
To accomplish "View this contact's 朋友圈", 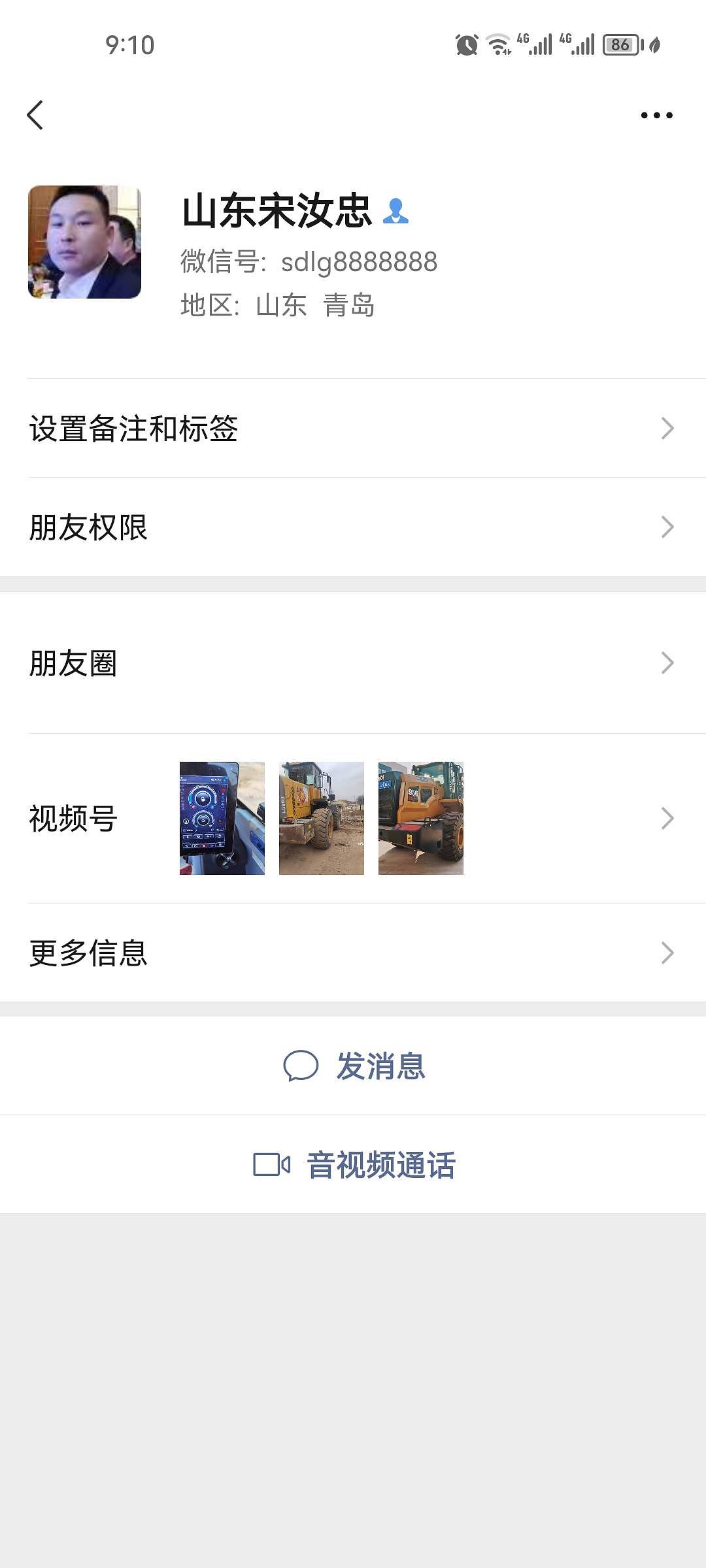I will point(353,663).
